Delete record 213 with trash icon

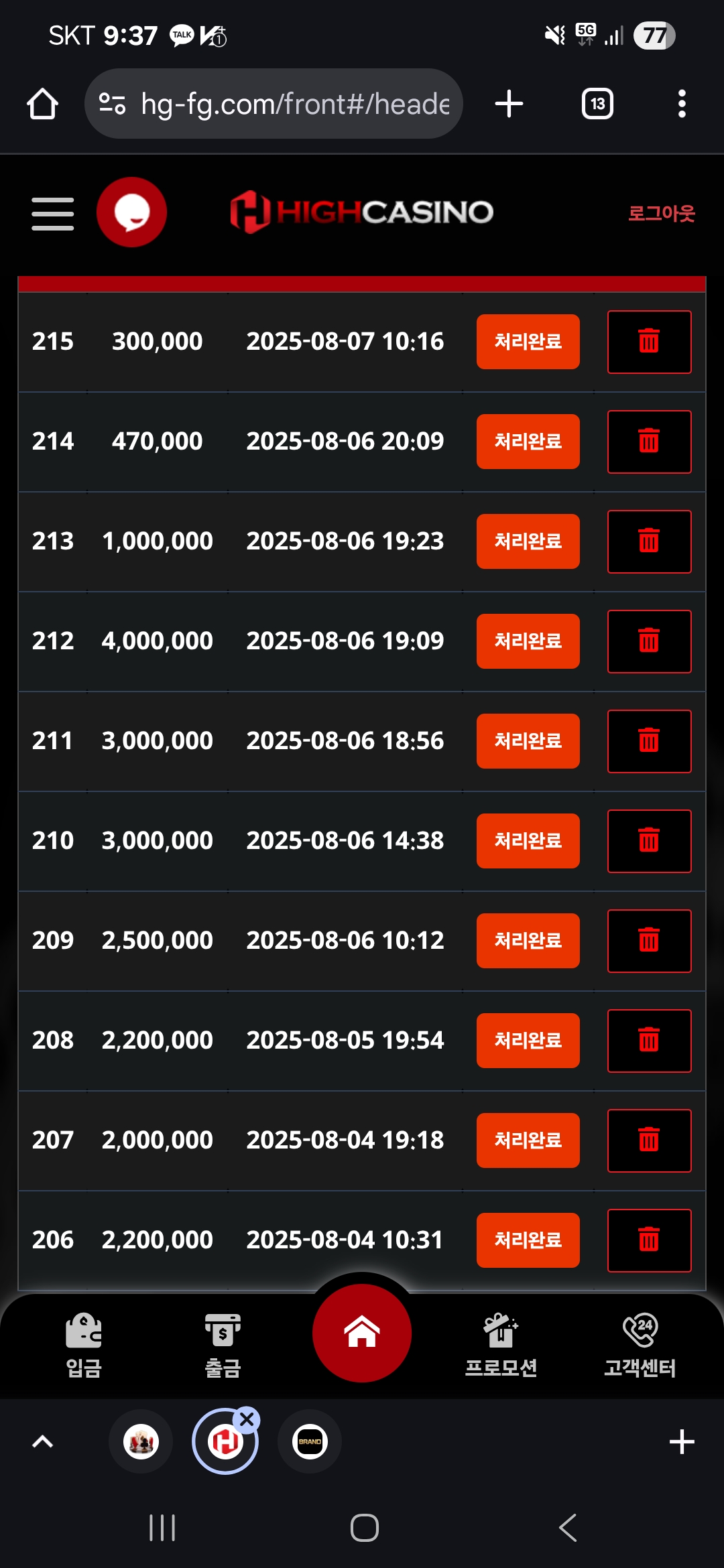point(649,541)
